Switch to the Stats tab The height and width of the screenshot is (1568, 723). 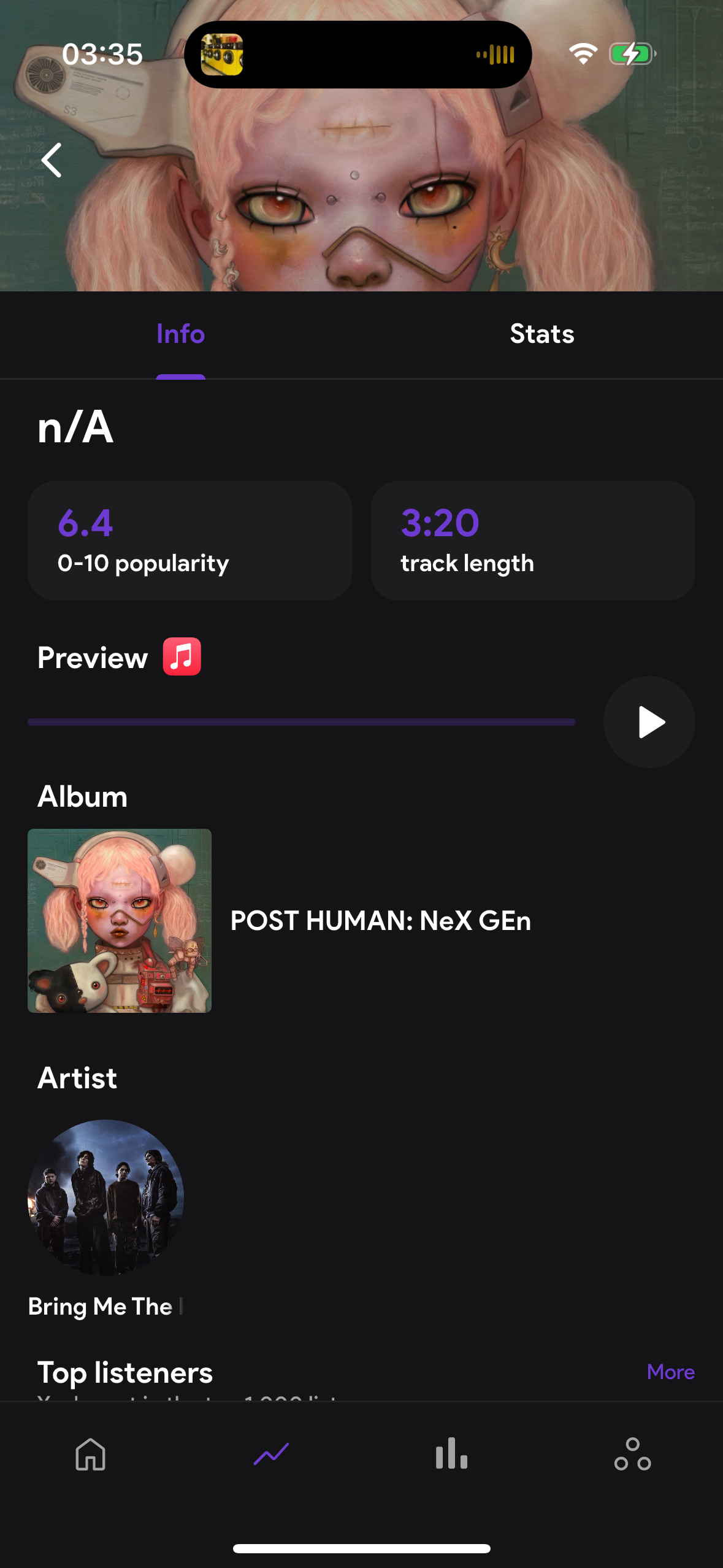[541, 334]
